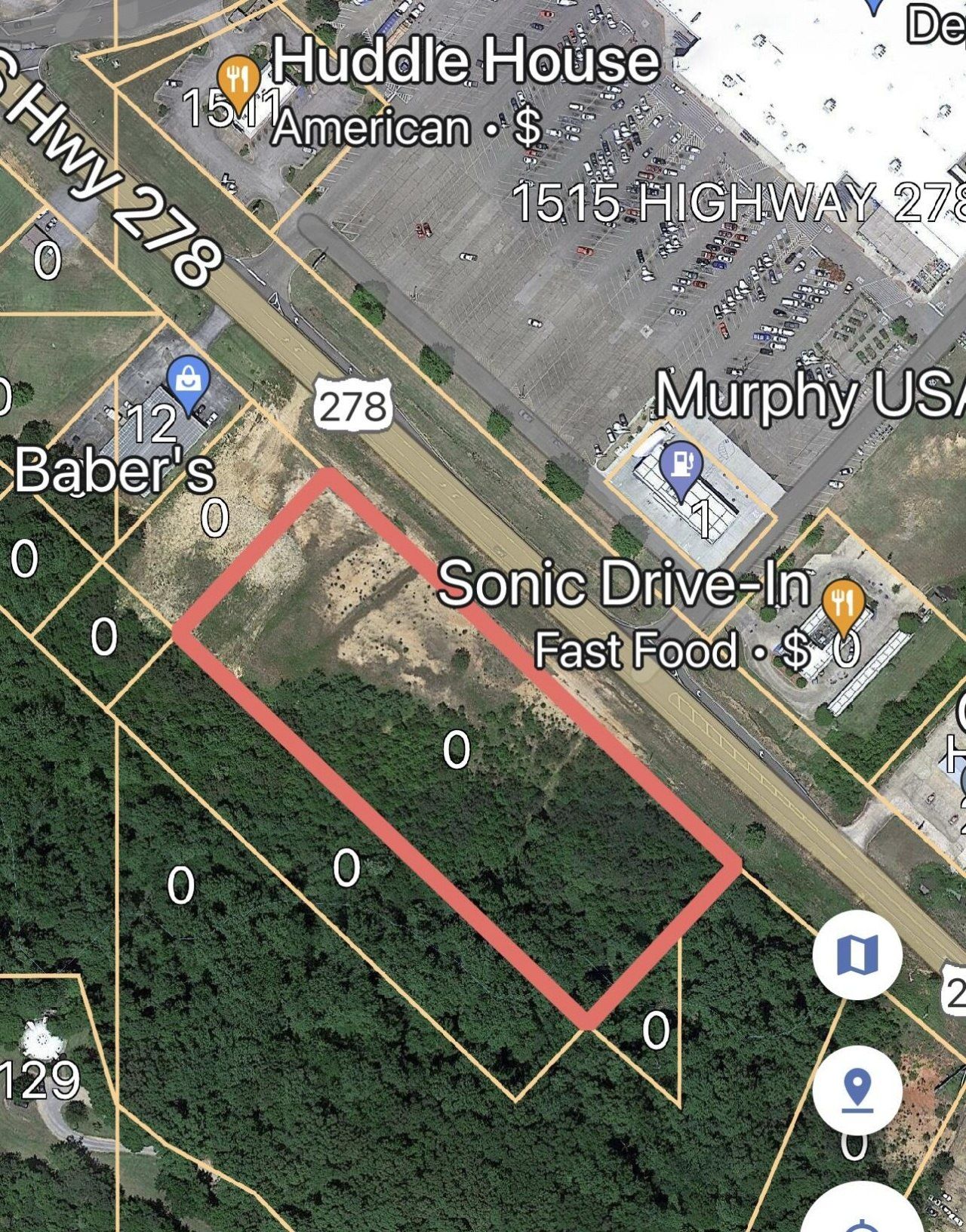
Task: Tap the Baber's shopping pin
Action: click(189, 382)
